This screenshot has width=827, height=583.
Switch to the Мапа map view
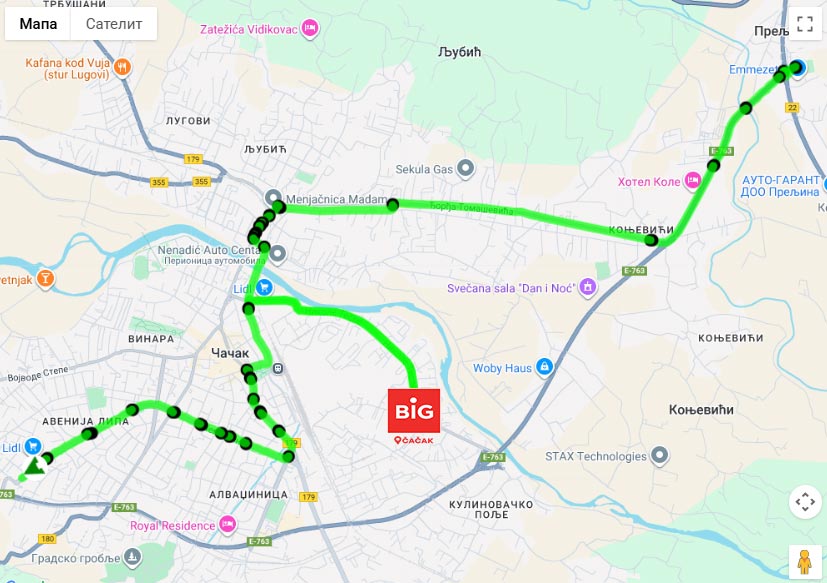click(x=38, y=23)
